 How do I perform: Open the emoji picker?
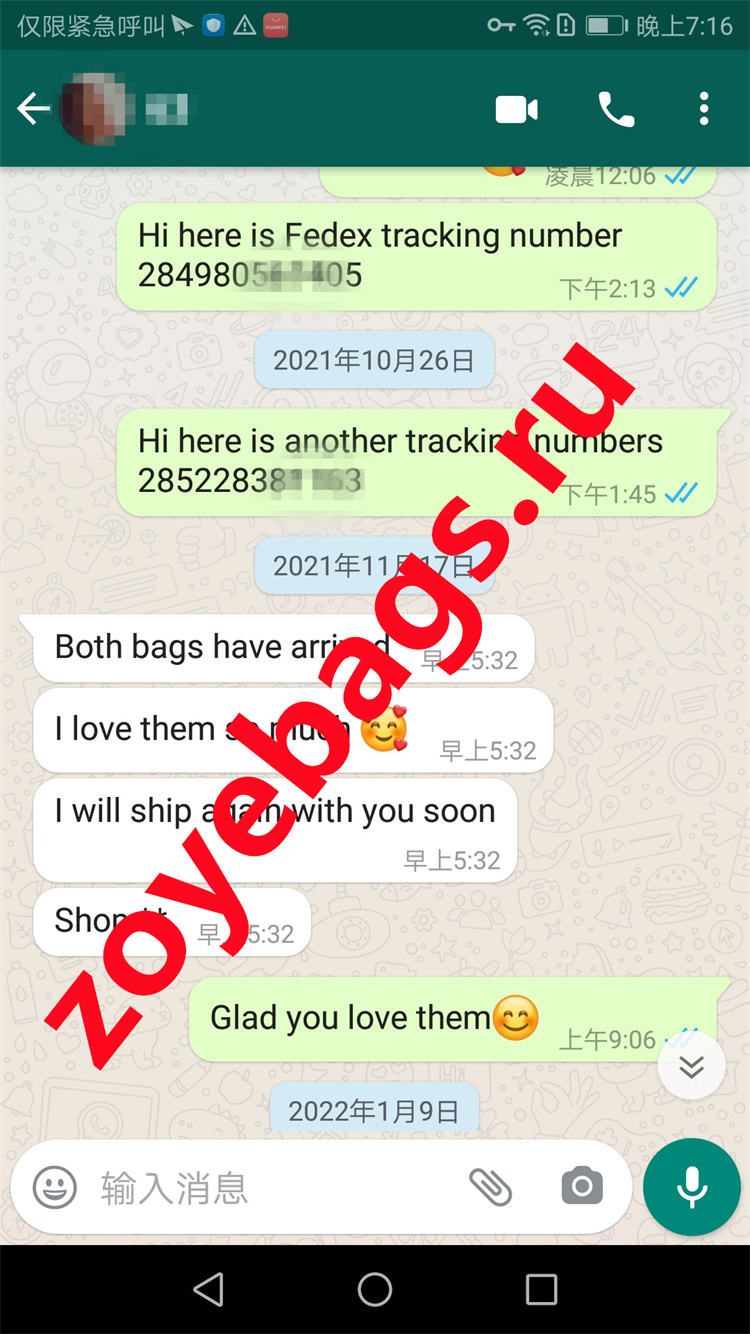pyautogui.click(x=55, y=1188)
